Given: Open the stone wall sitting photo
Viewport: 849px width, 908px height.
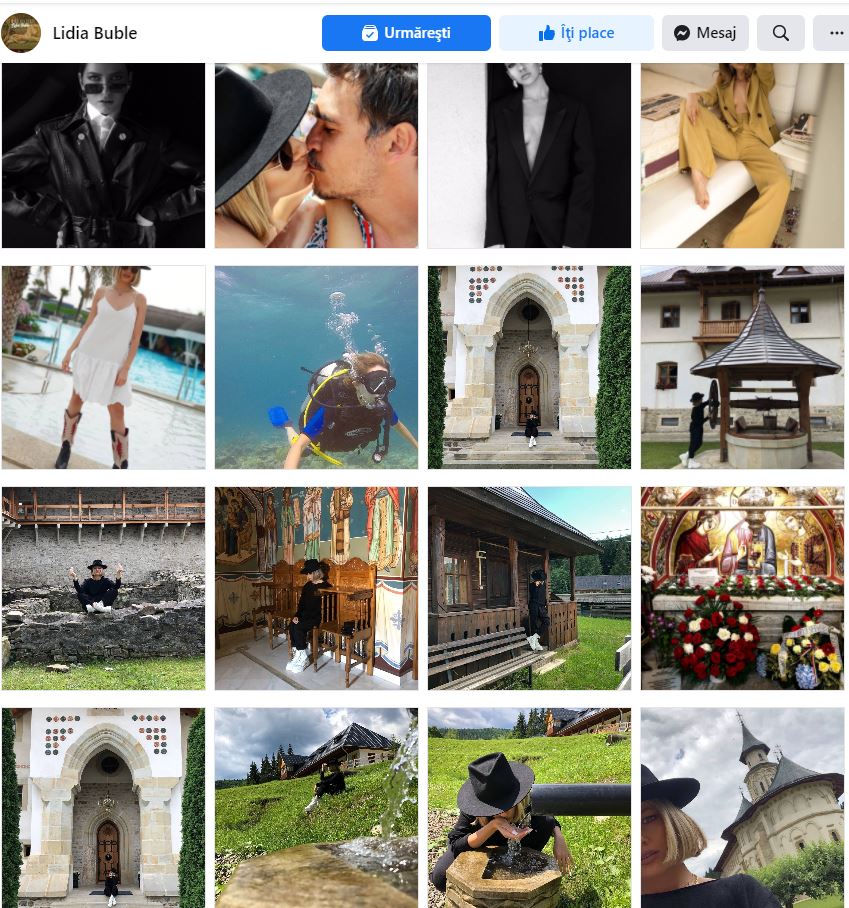Looking at the screenshot, I should click(103, 588).
